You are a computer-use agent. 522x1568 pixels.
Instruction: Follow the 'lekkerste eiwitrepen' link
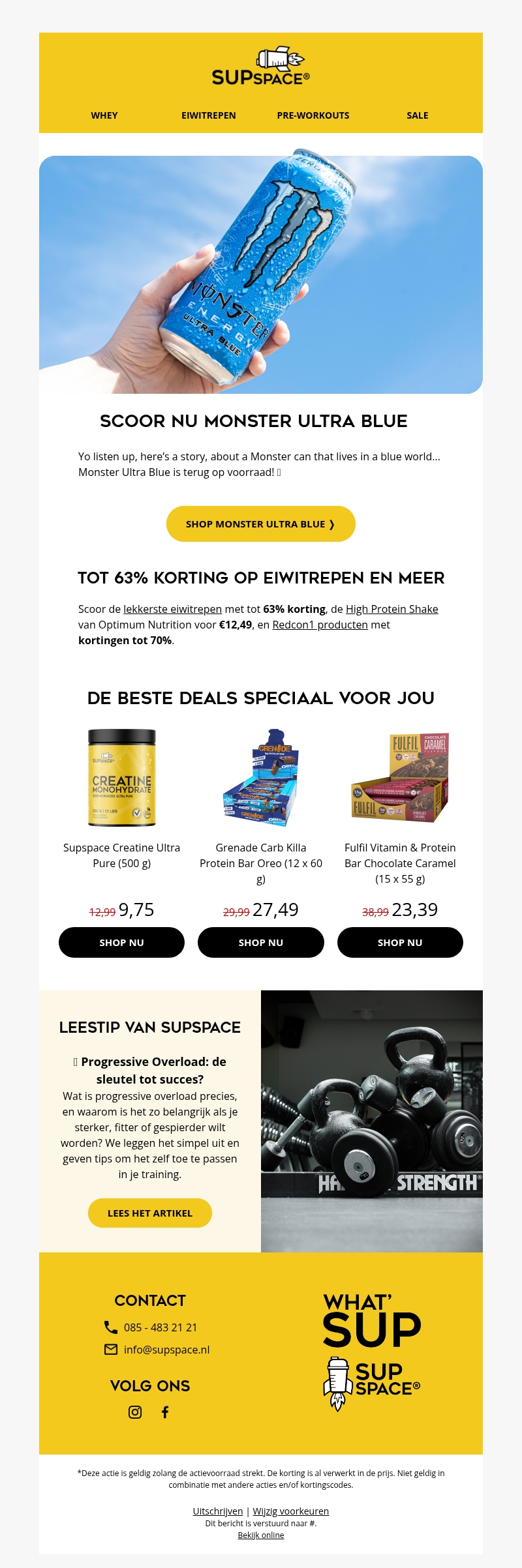pyautogui.click(x=172, y=609)
